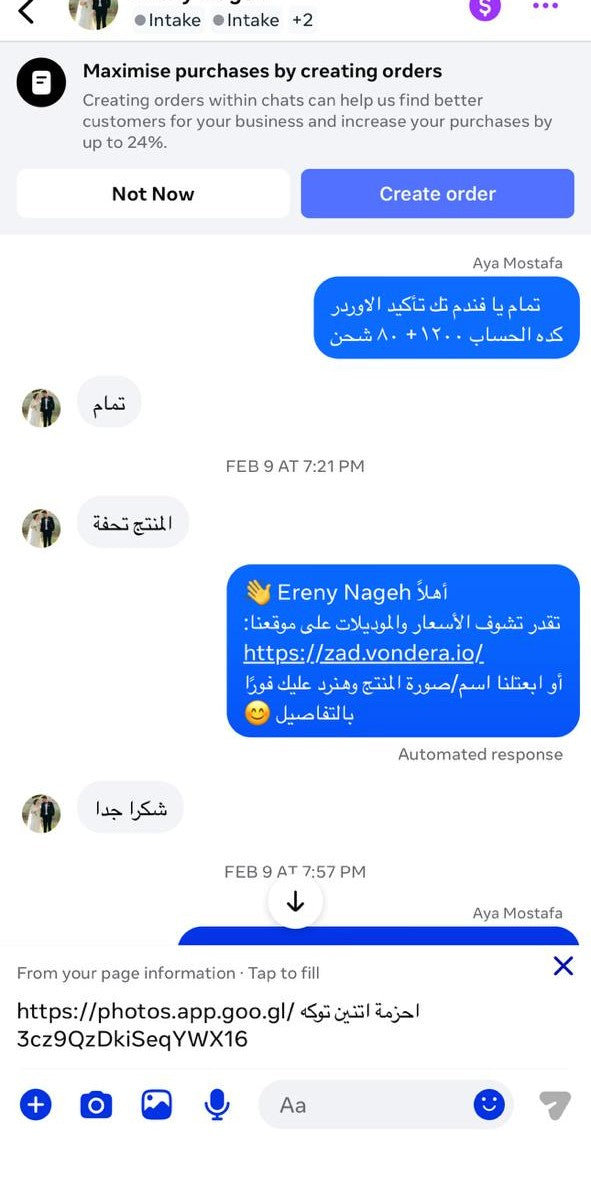Open the plus attachments menu
This screenshot has width=591, height=1187.
[36, 1105]
